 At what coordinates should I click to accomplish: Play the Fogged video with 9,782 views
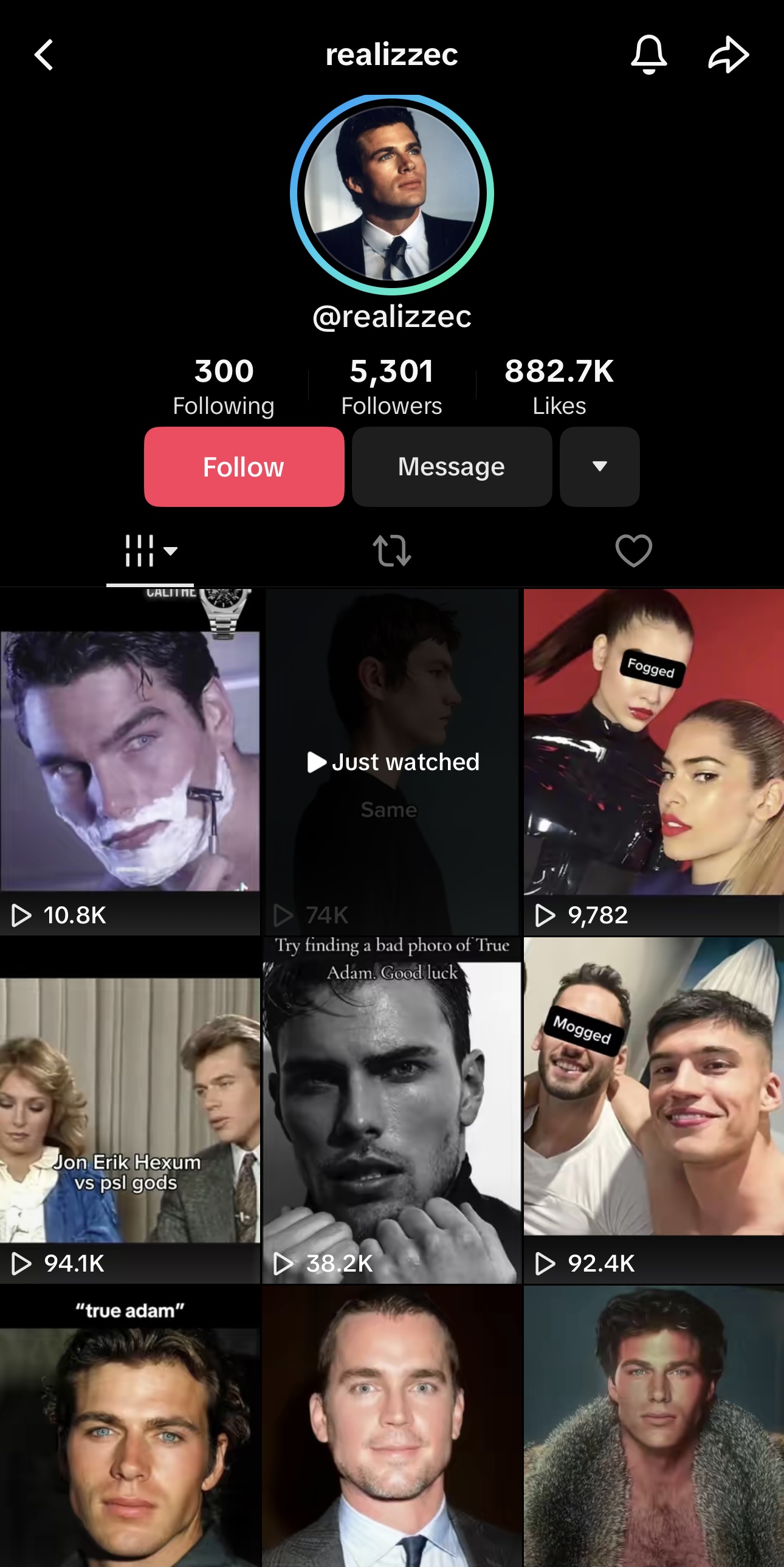coord(653,760)
